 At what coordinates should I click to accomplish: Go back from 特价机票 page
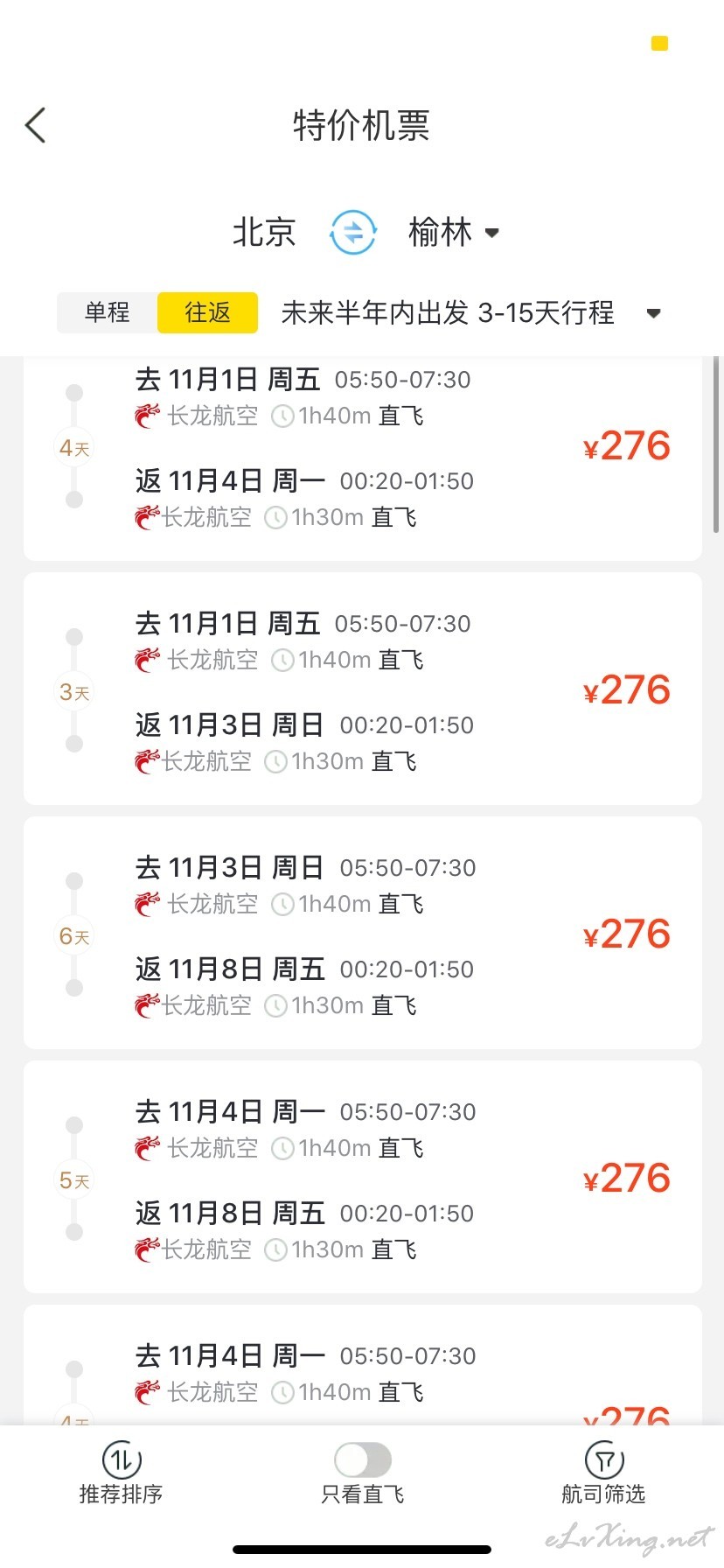pos(36,126)
